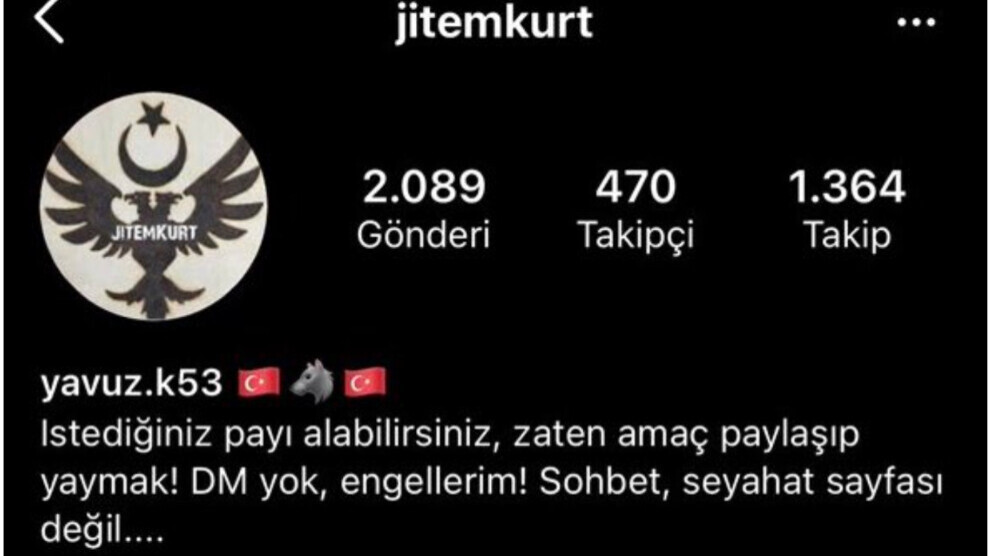Open the 470 Takipçi followers list
990x556 pixels.
[x=635, y=208]
